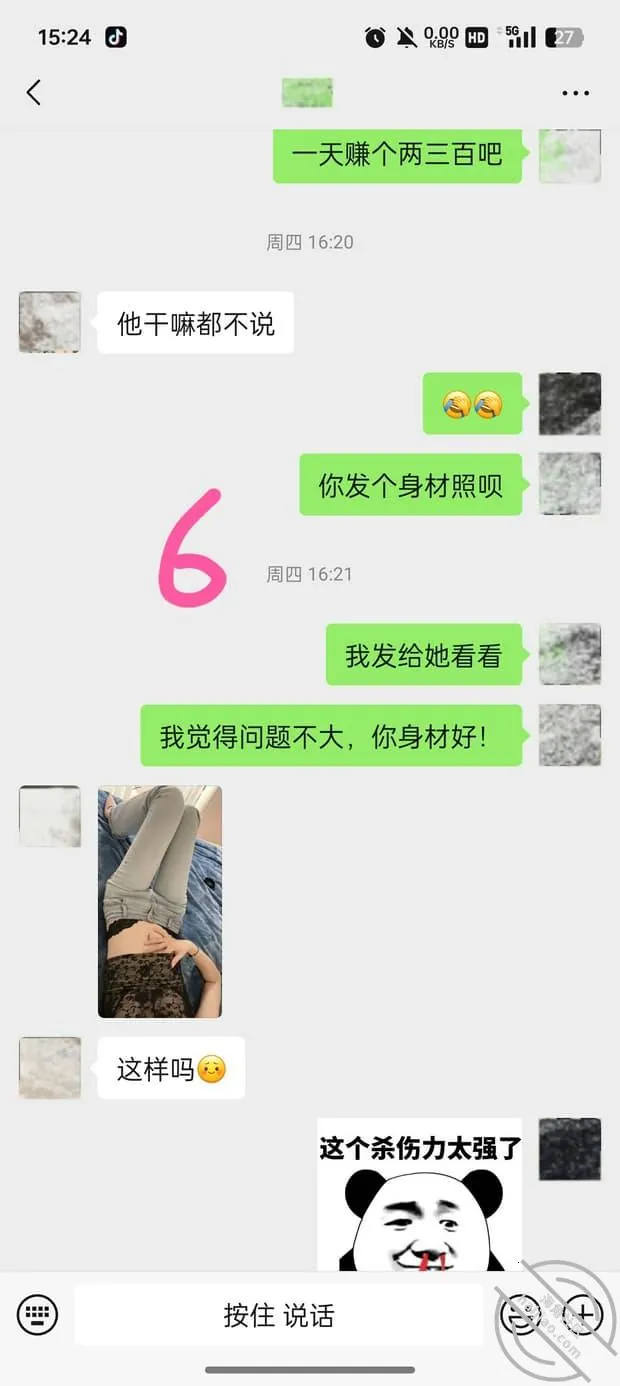Open the received photo in chat

click(160, 901)
